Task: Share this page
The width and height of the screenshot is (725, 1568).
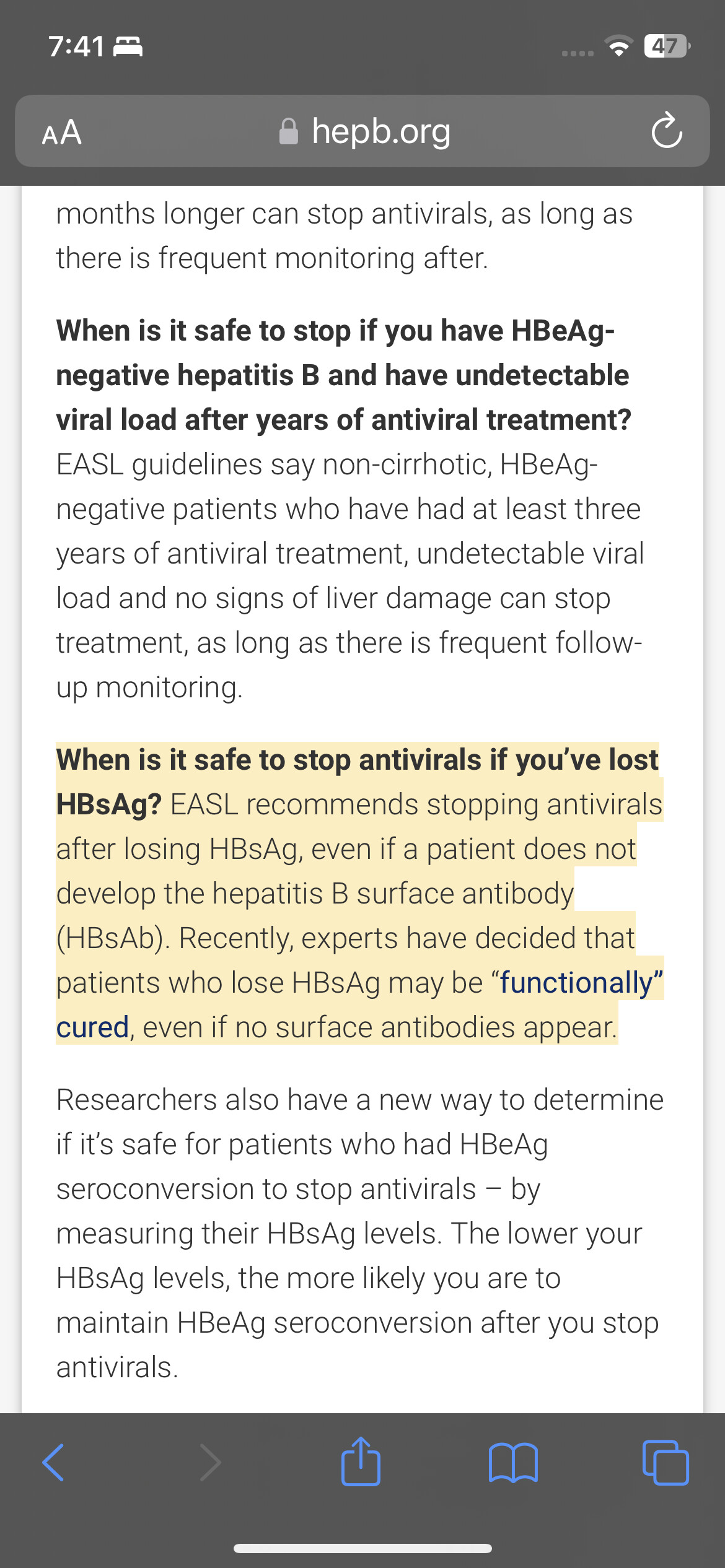Action: [361, 1461]
